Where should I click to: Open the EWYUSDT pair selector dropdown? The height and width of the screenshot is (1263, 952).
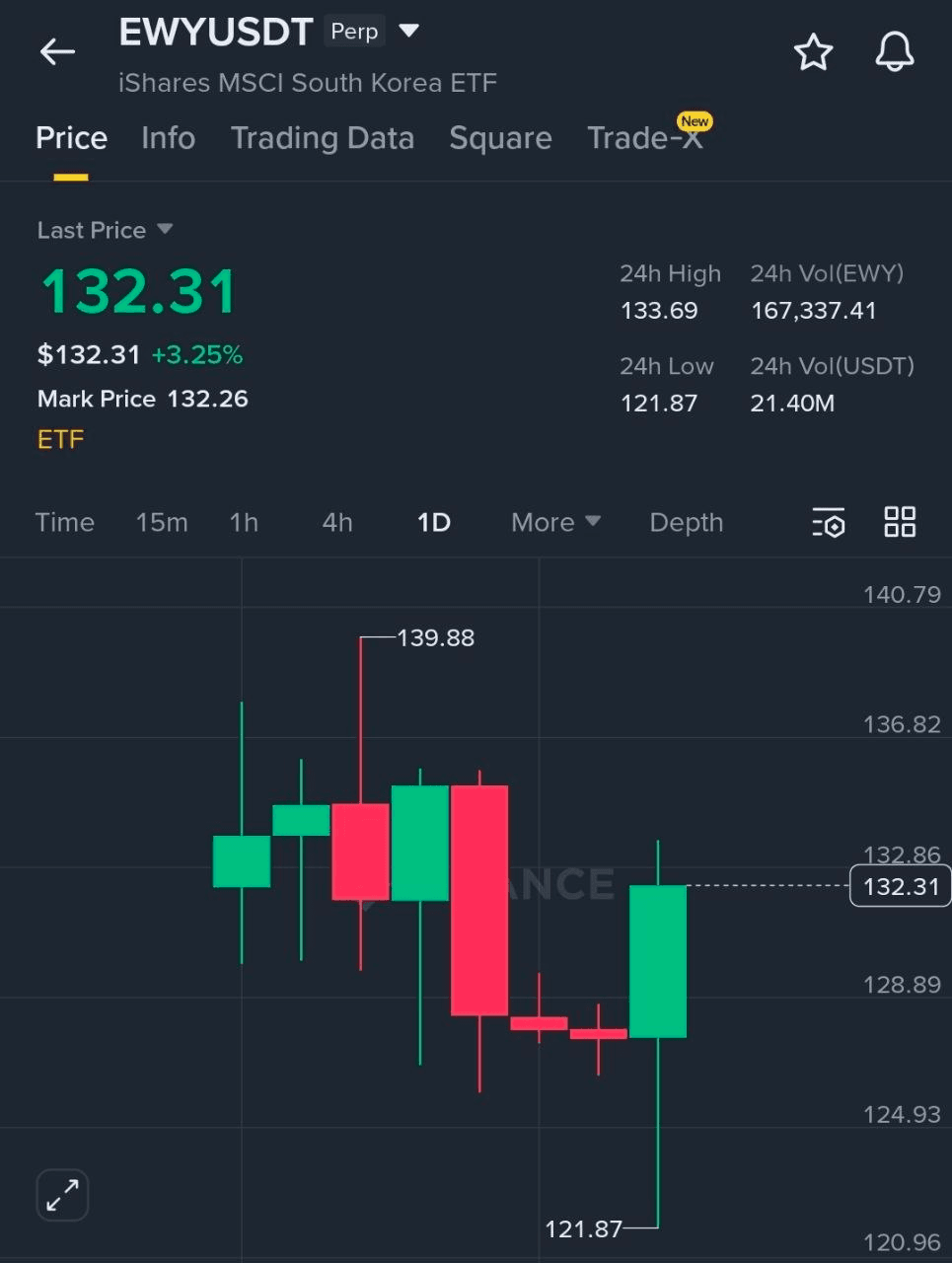(408, 32)
